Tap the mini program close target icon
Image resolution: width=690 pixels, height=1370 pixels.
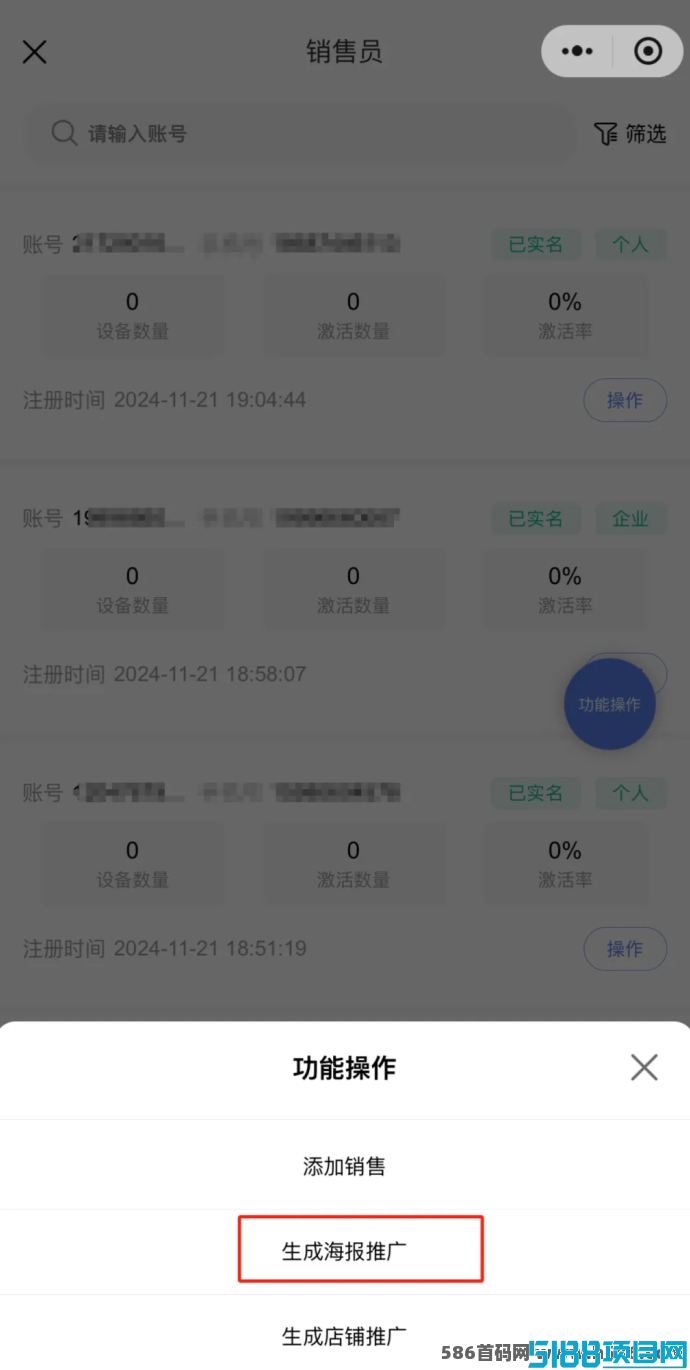point(648,51)
